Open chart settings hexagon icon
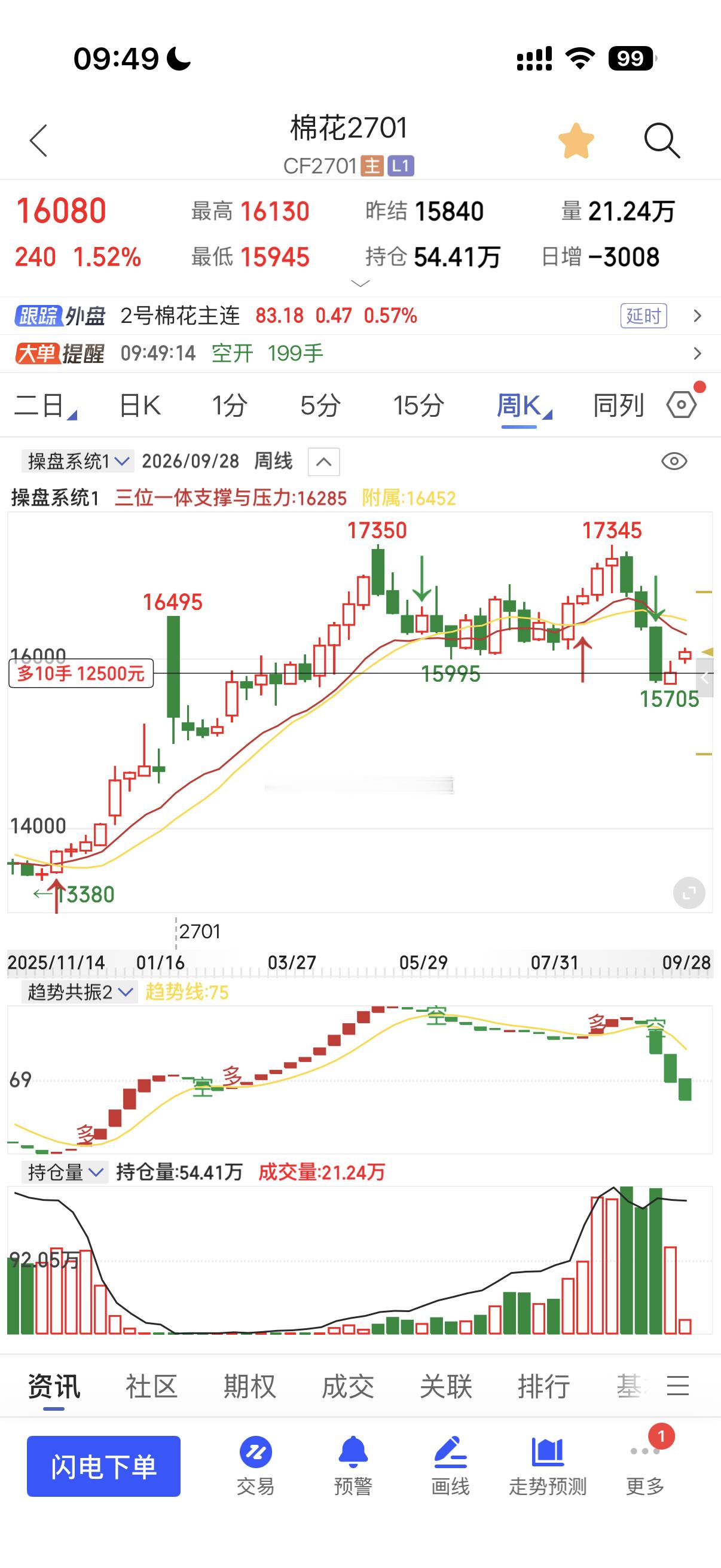Screen dimensions: 721x1568 point(682,405)
